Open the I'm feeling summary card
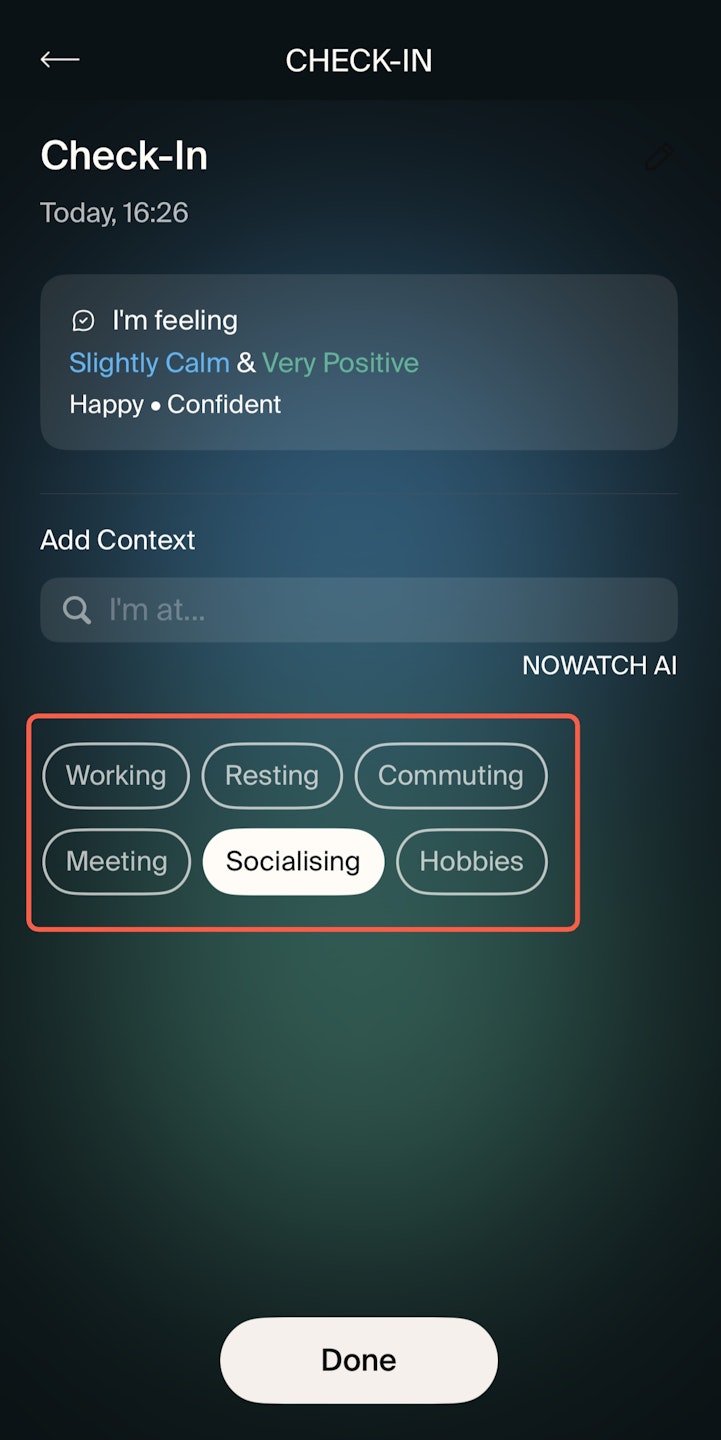721x1440 pixels. point(359,362)
